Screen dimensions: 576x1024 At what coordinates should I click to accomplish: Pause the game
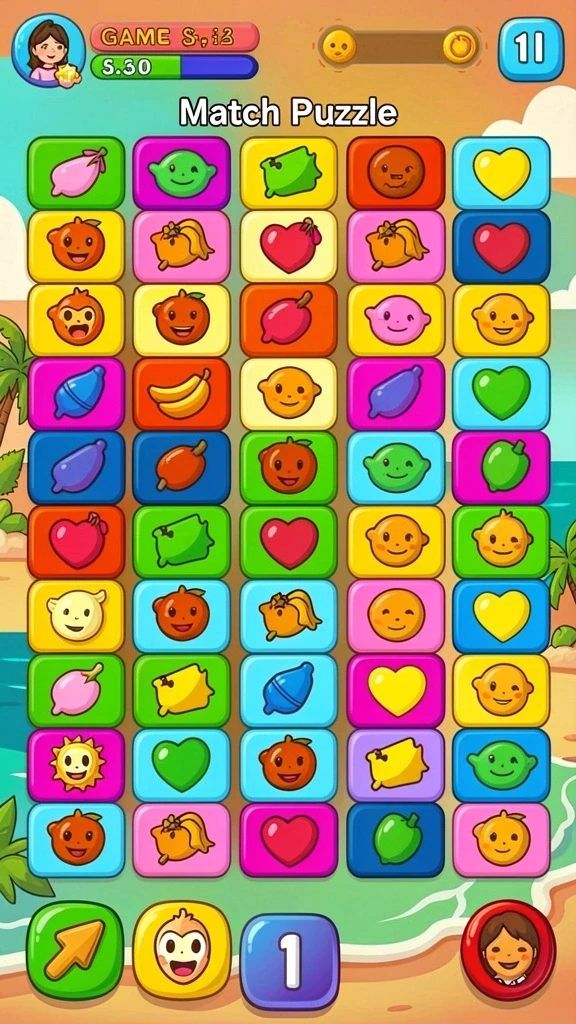click(x=530, y=49)
